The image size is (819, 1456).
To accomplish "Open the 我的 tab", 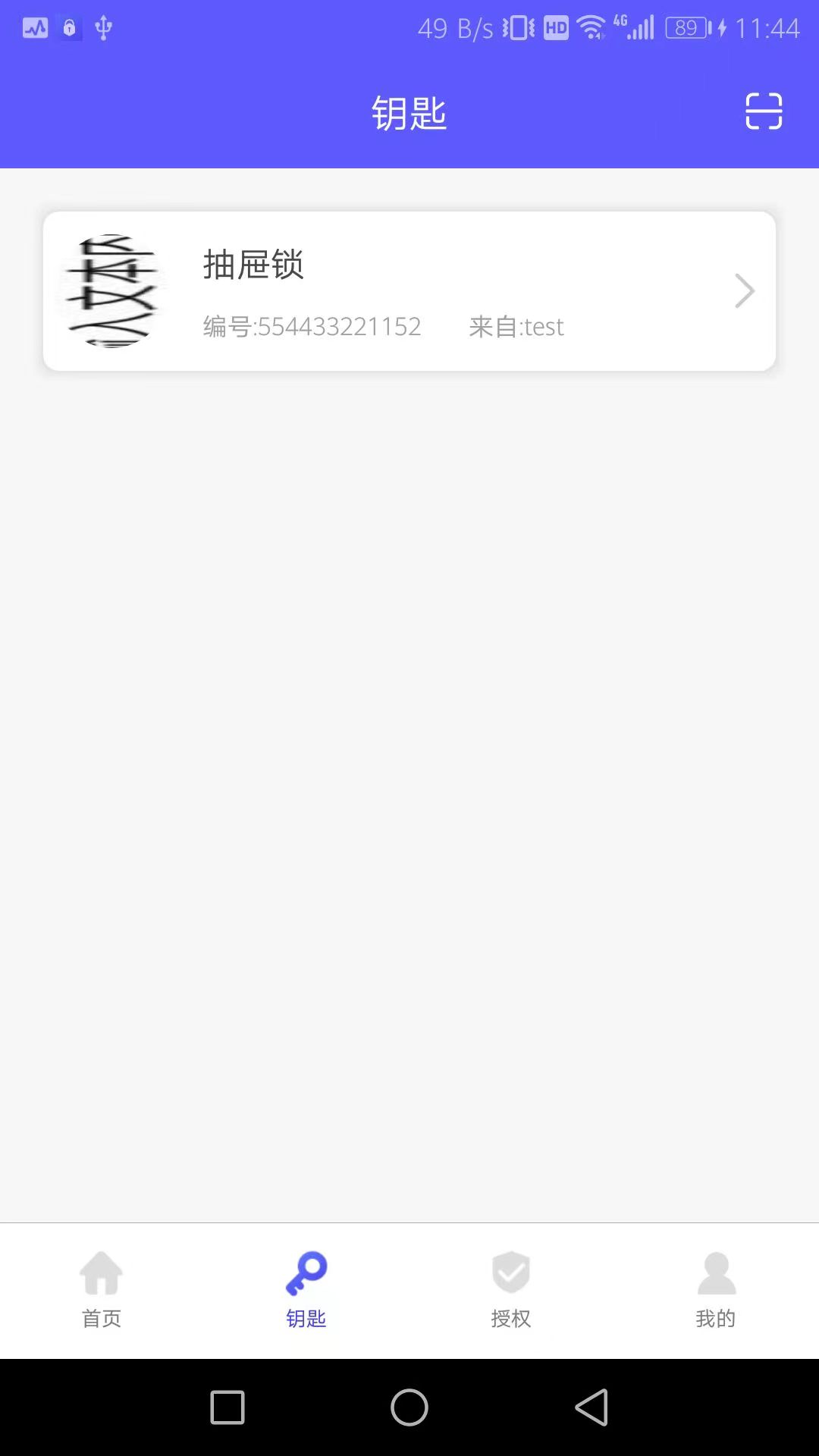I will point(716,1290).
